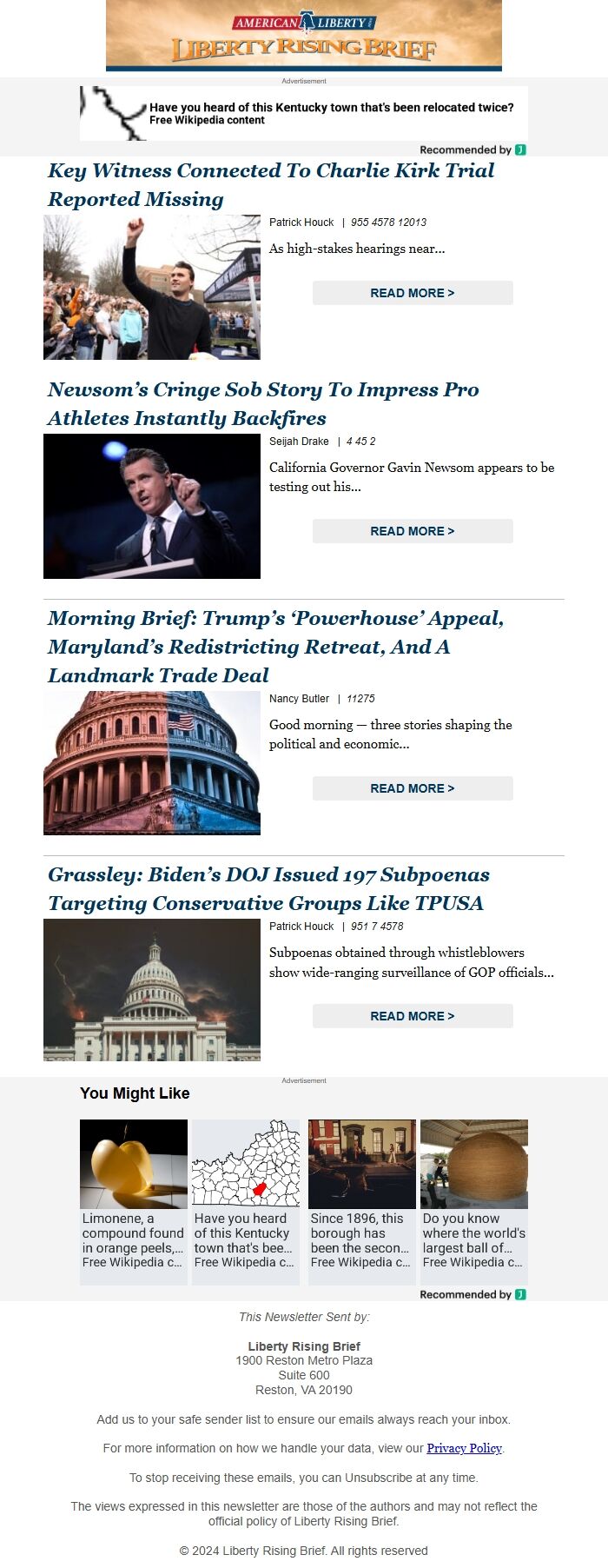This screenshot has height=1568, width=608.
Task: View the Privacy Policy
Action: point(464,1448)
